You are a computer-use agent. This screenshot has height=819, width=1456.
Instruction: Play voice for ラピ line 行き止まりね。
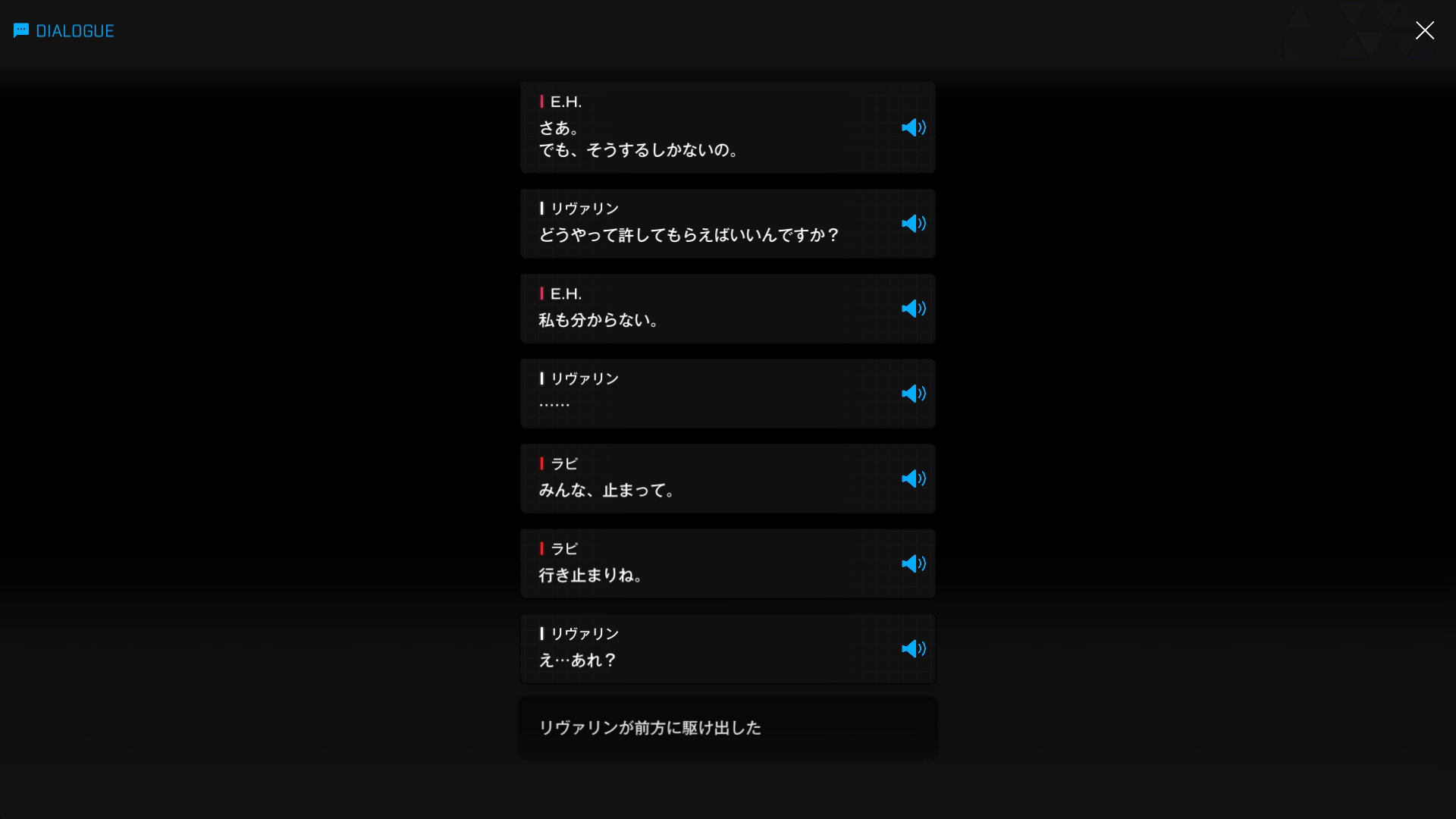pos(913,563)
